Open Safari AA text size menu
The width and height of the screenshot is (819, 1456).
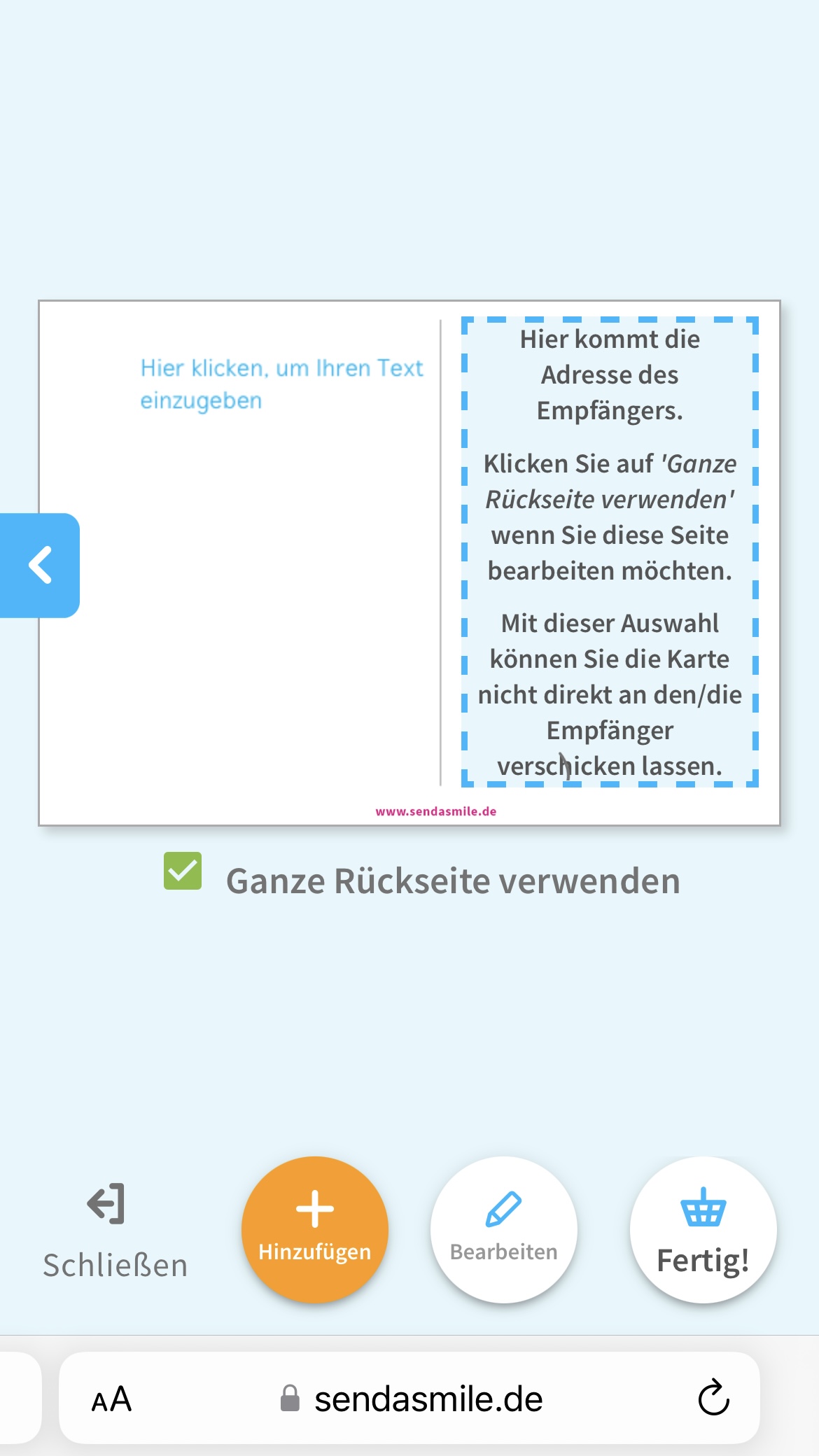tap(112, 1399)
